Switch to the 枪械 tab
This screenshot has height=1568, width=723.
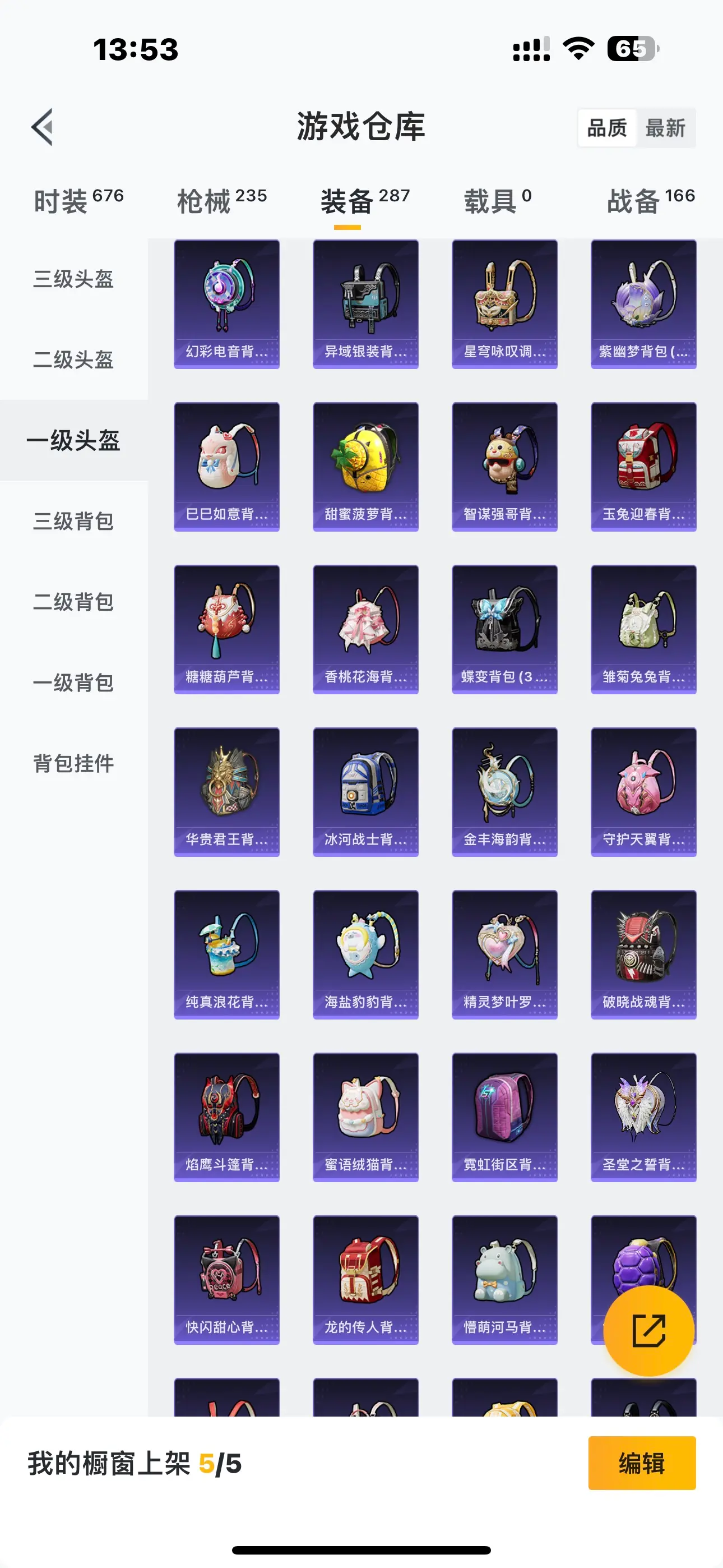coord(221,200)
